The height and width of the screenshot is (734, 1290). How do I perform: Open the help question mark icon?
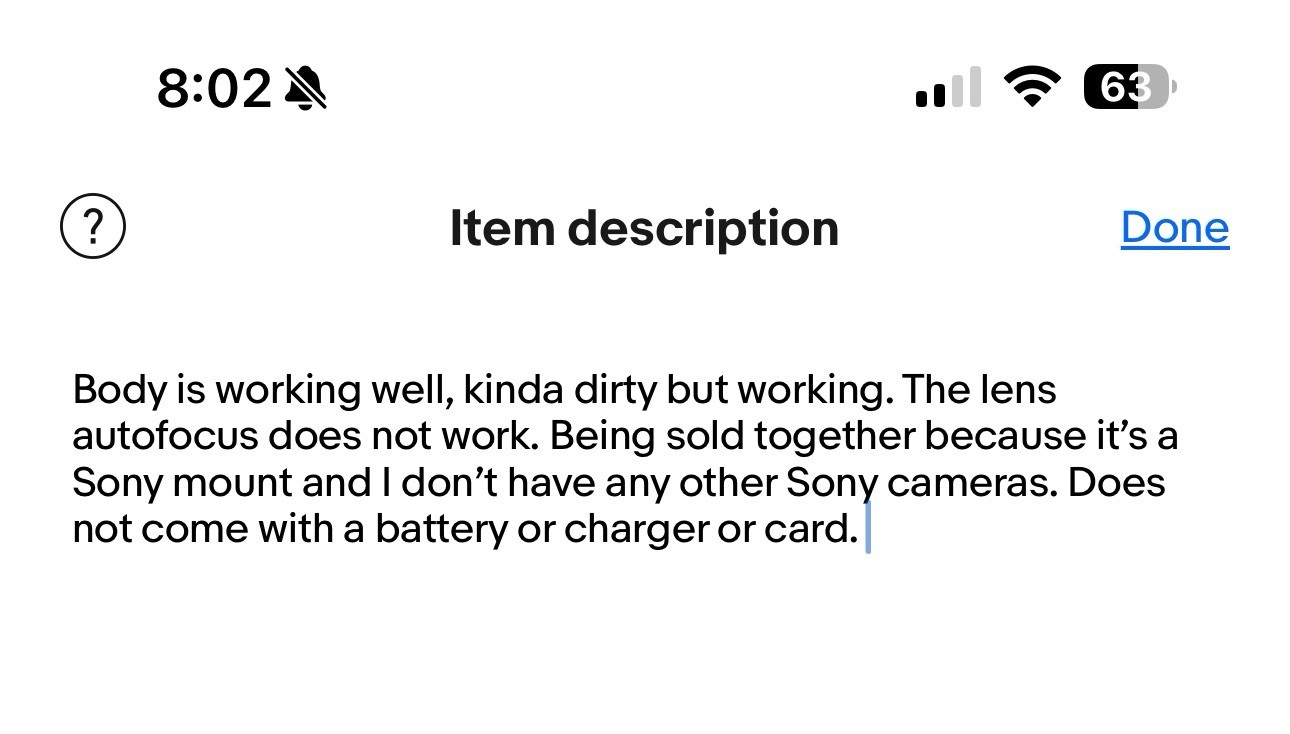coord(93,227)
